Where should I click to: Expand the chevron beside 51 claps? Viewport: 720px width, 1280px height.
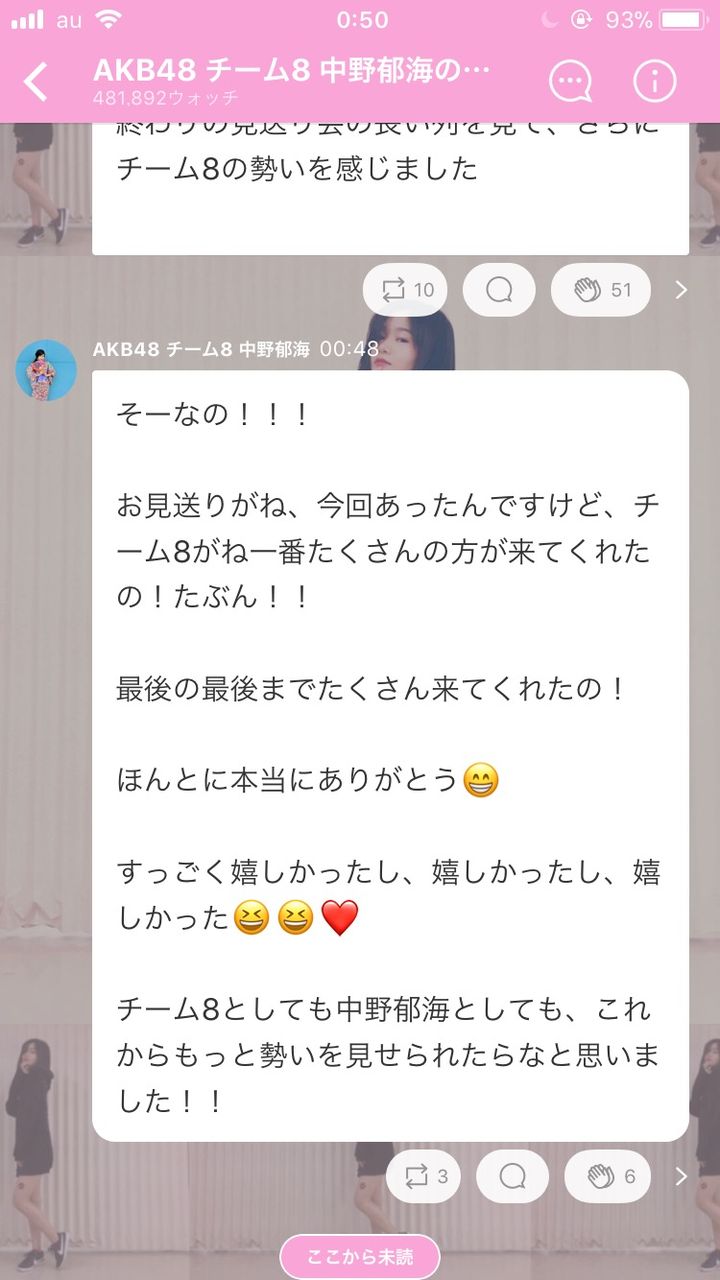click(681, 290)
